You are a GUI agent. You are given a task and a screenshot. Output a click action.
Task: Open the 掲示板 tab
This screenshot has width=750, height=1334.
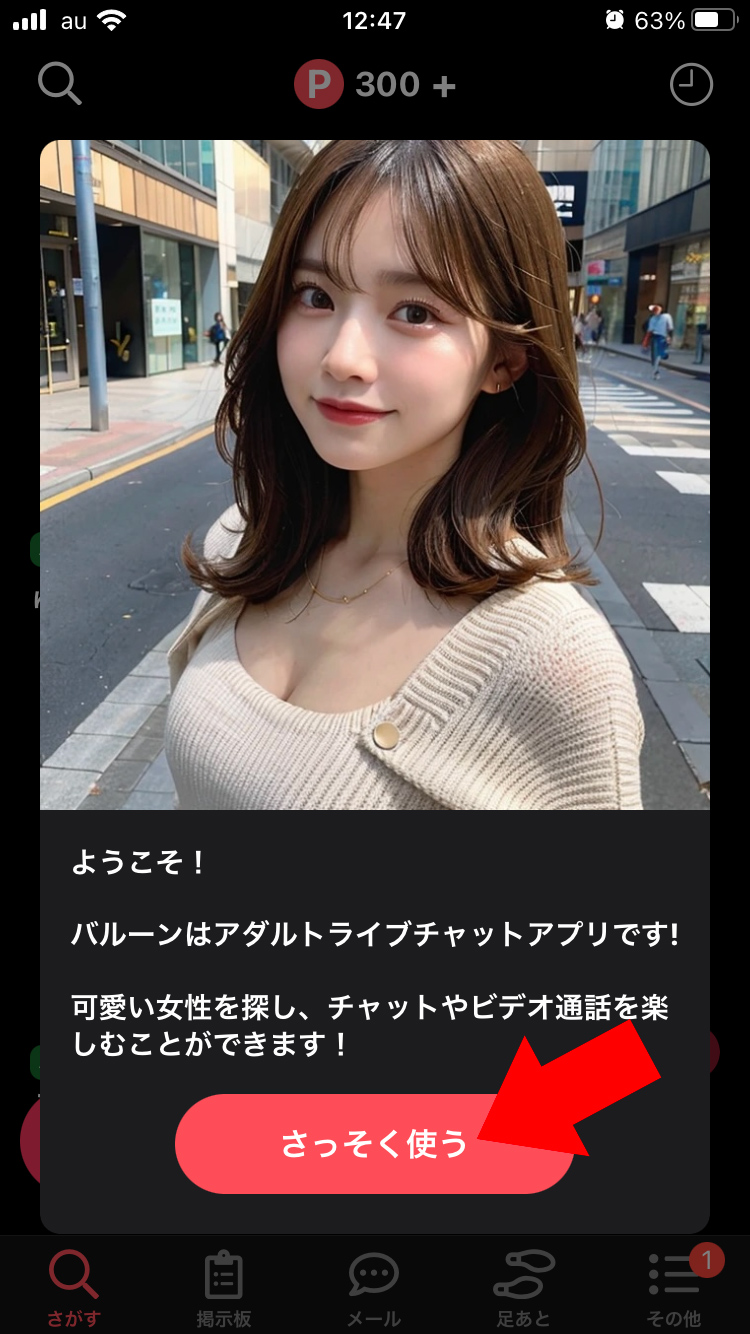[224, 1288]
